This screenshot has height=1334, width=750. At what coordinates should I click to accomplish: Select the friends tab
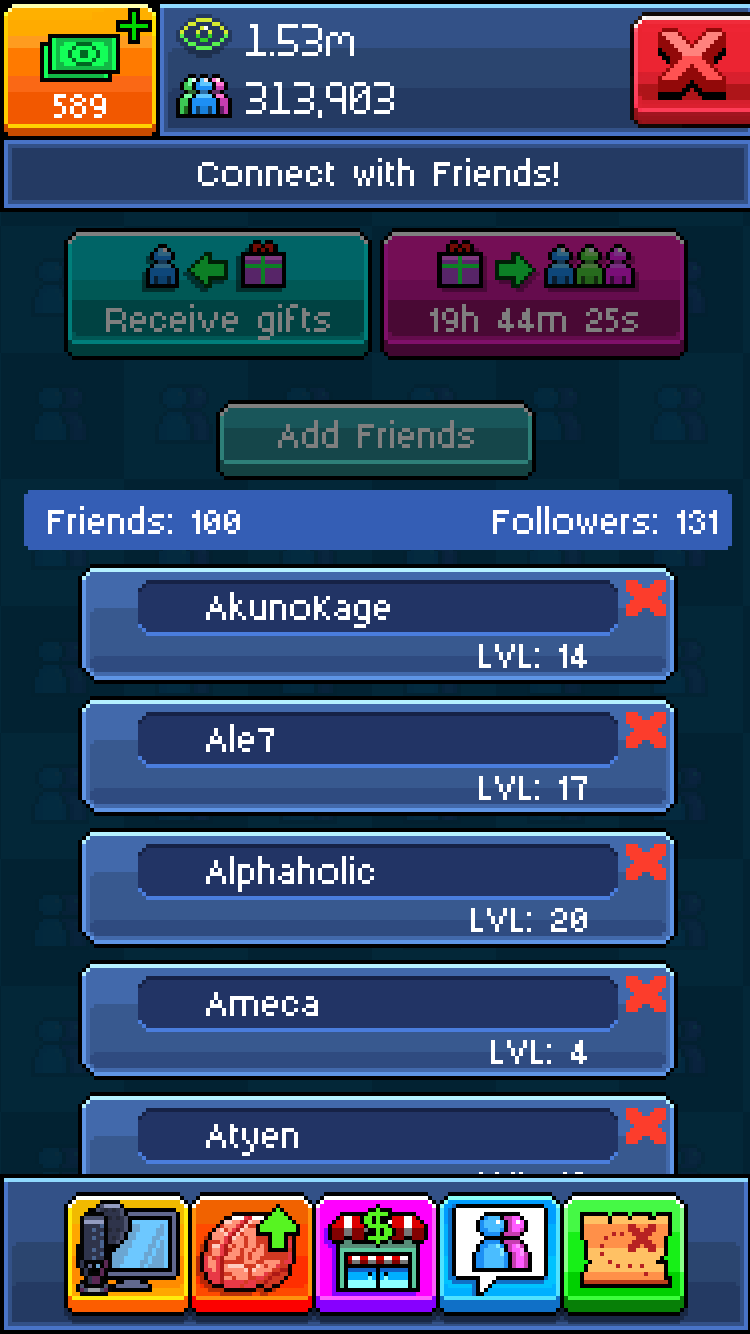click(500, 1252)
